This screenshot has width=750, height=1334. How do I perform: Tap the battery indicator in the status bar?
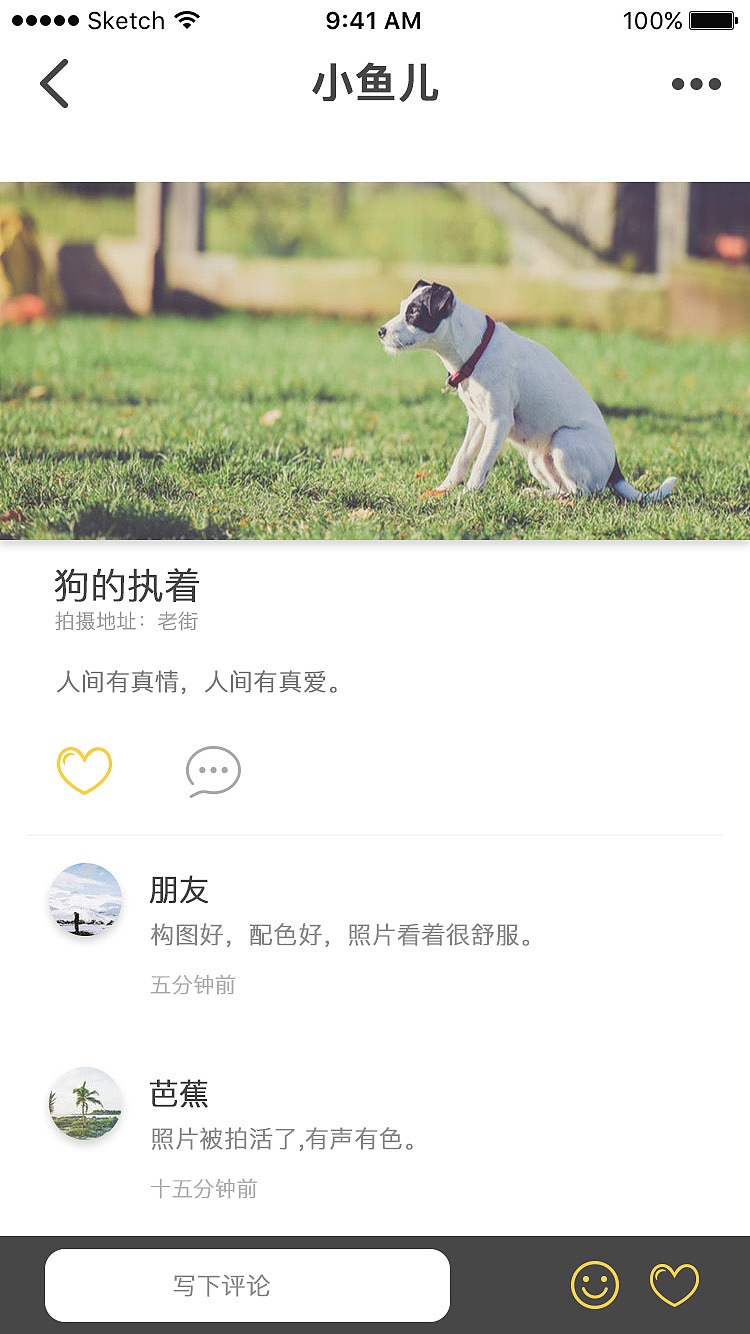712,19
